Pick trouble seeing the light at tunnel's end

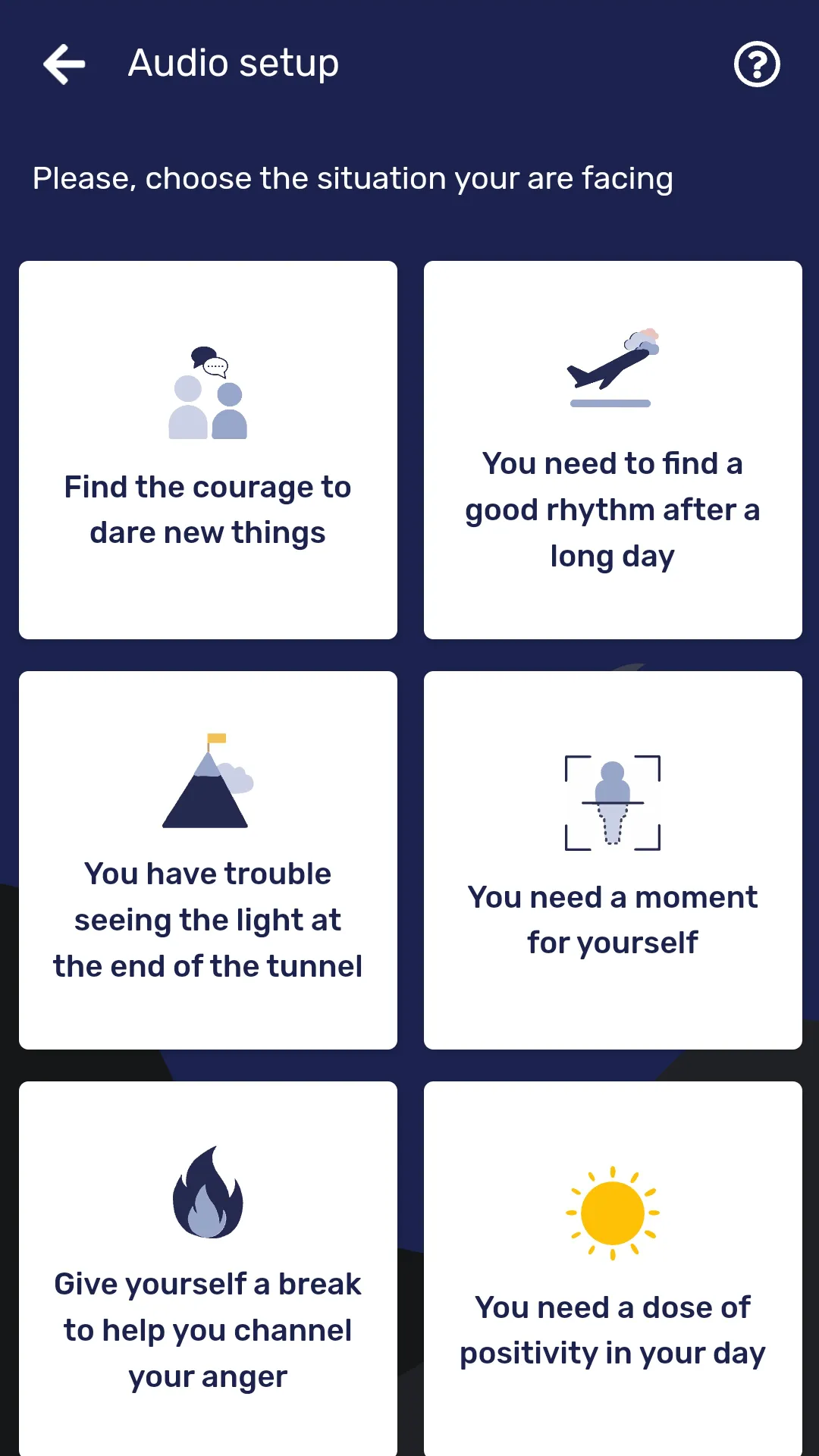coord(208,860)
